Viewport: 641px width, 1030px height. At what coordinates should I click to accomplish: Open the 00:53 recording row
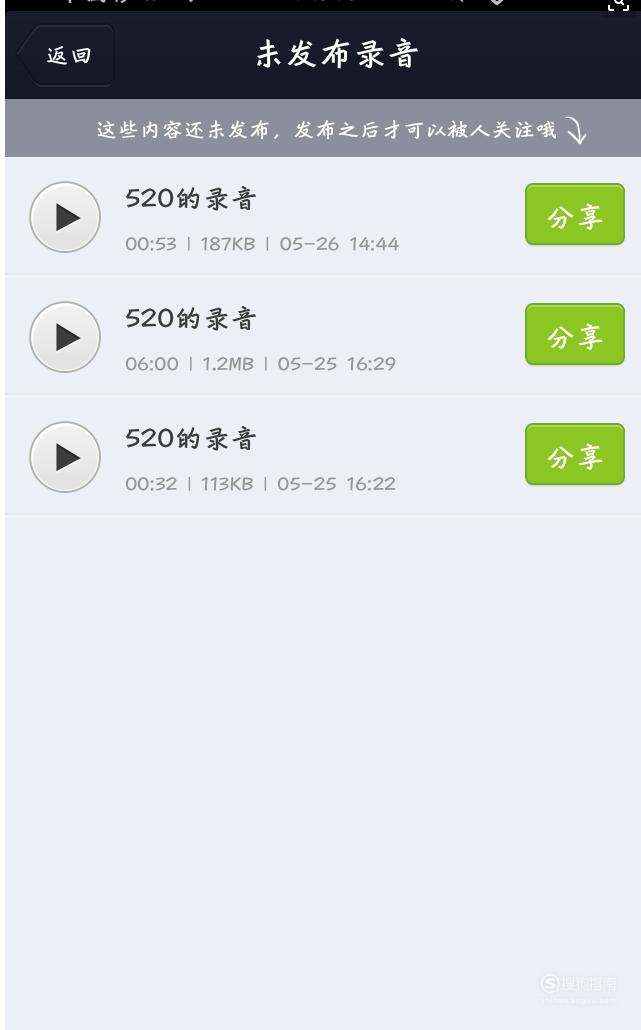coord(322,216)
